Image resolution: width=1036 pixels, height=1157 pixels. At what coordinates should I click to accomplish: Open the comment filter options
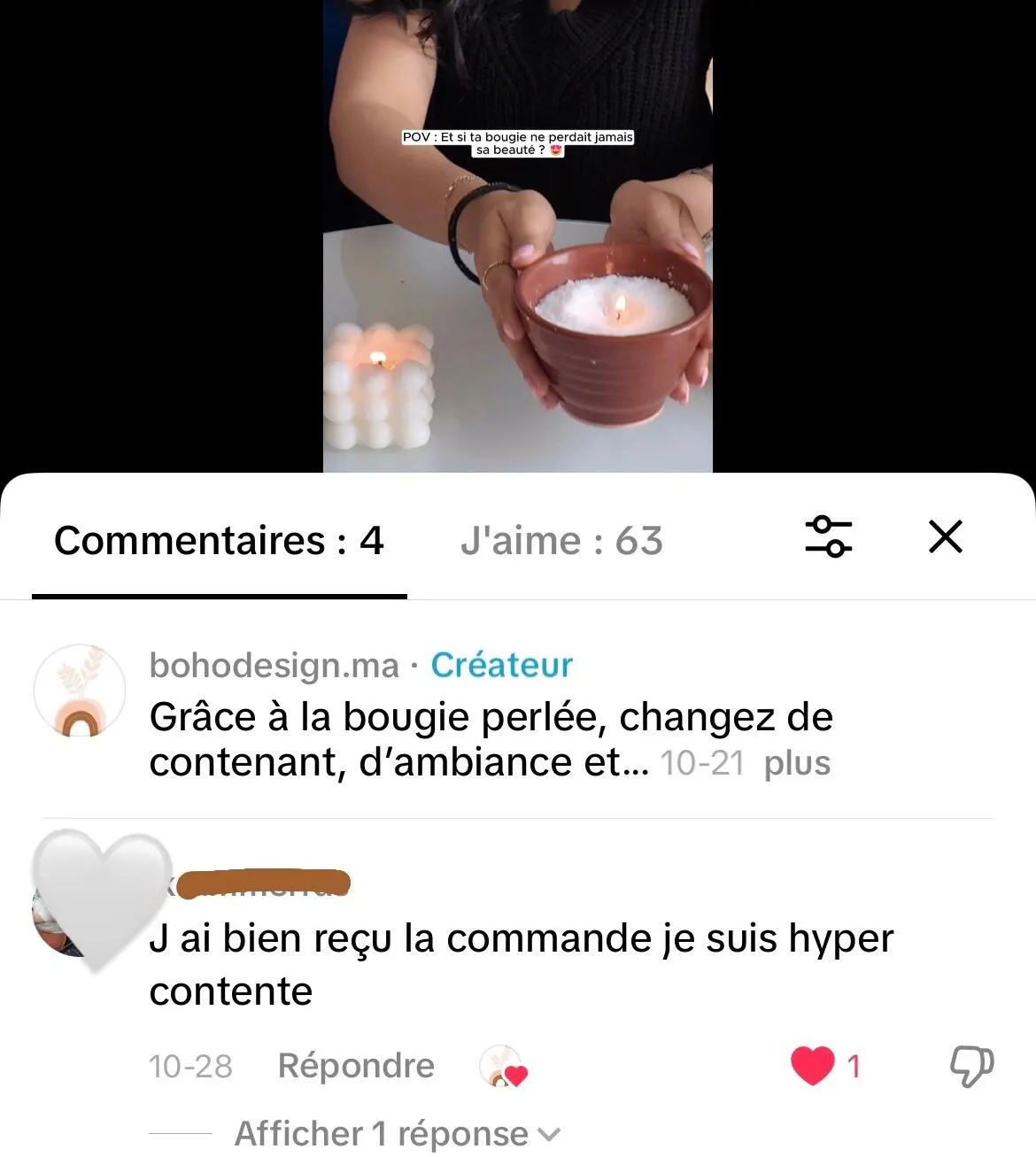828,536
